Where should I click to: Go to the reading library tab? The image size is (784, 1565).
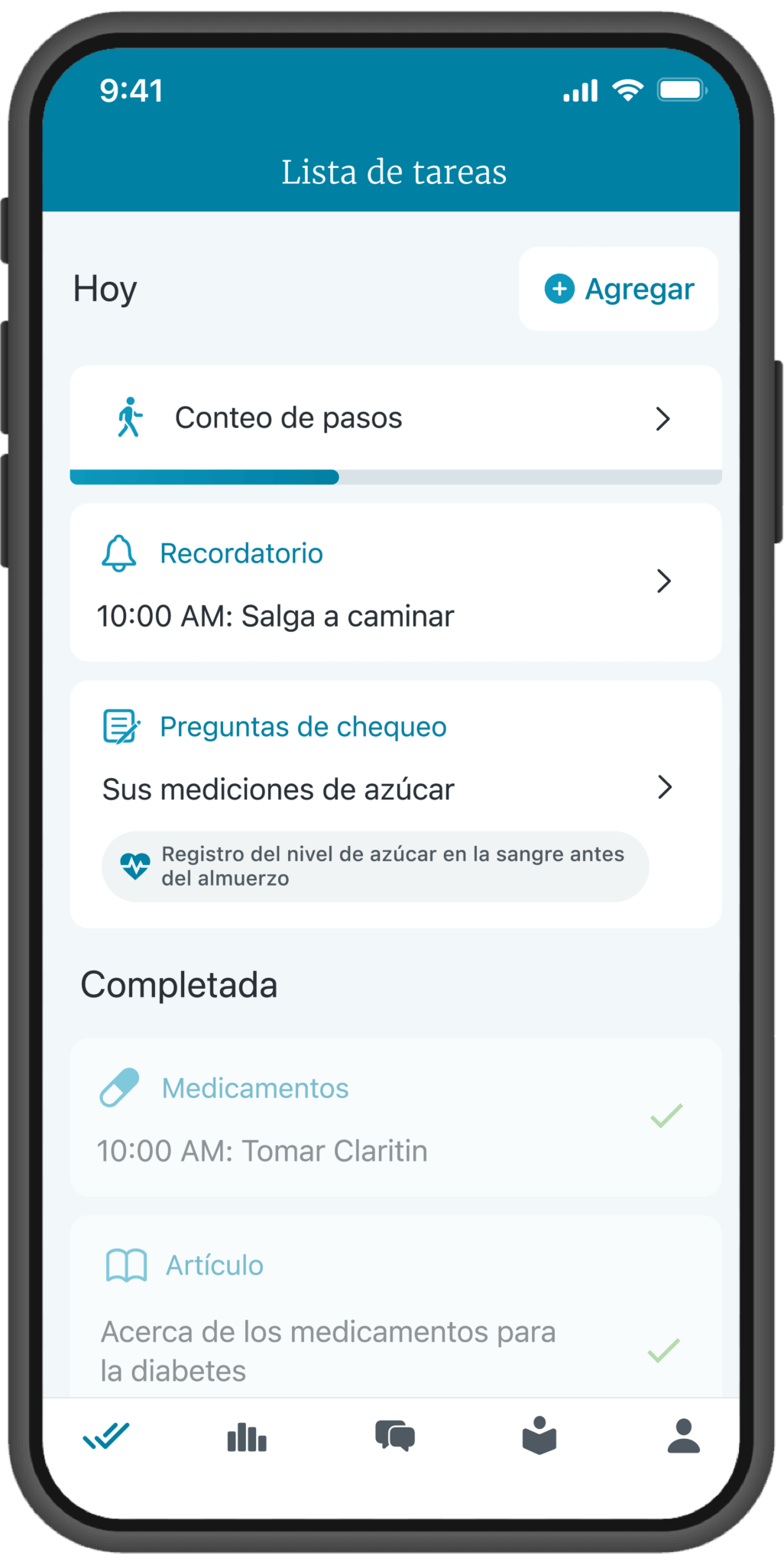pyautogui.click(x=539, y=1437)
